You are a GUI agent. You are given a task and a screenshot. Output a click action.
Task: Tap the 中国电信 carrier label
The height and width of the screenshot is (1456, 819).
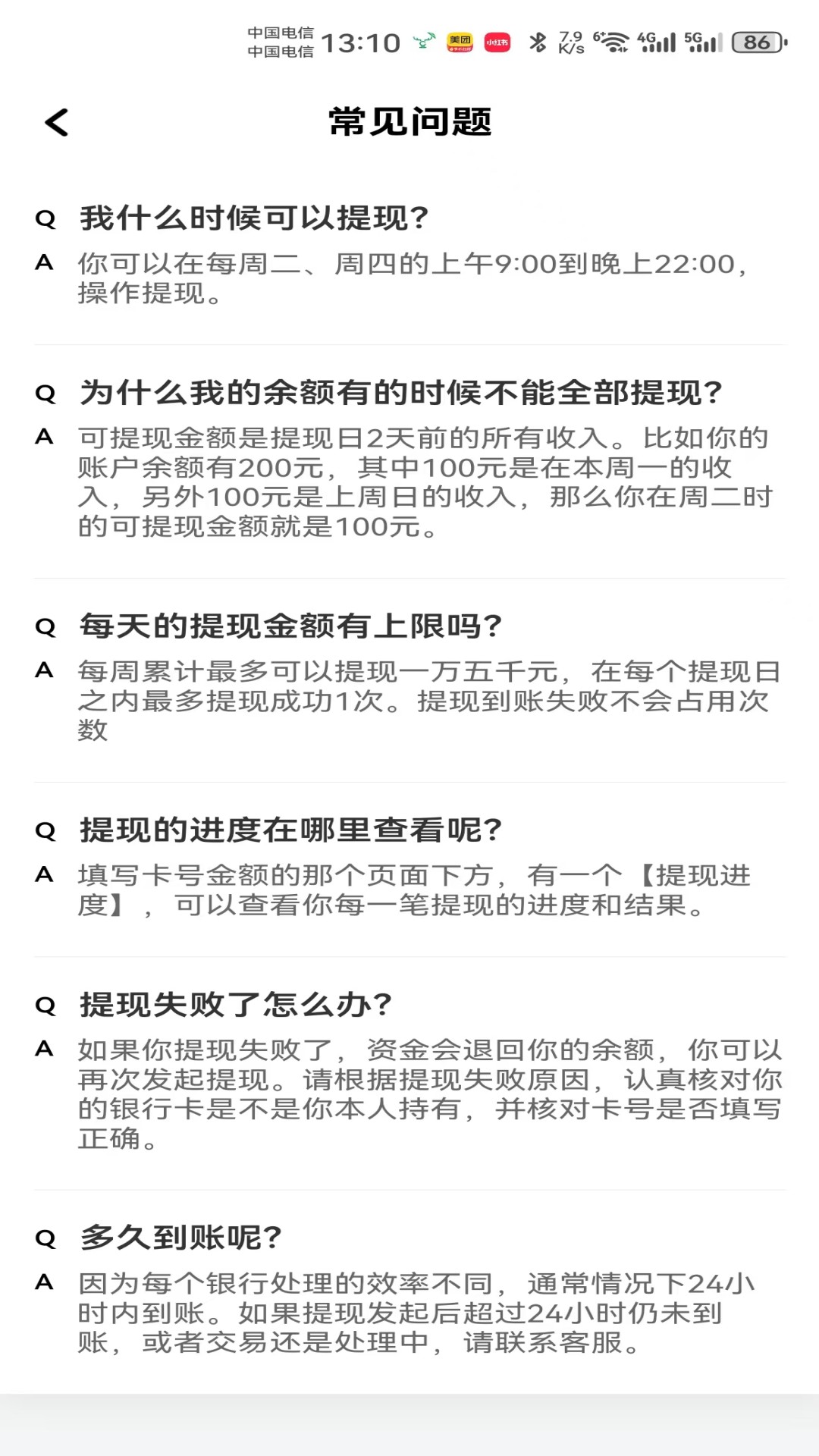pyautogui.click(x=281, y=42)
